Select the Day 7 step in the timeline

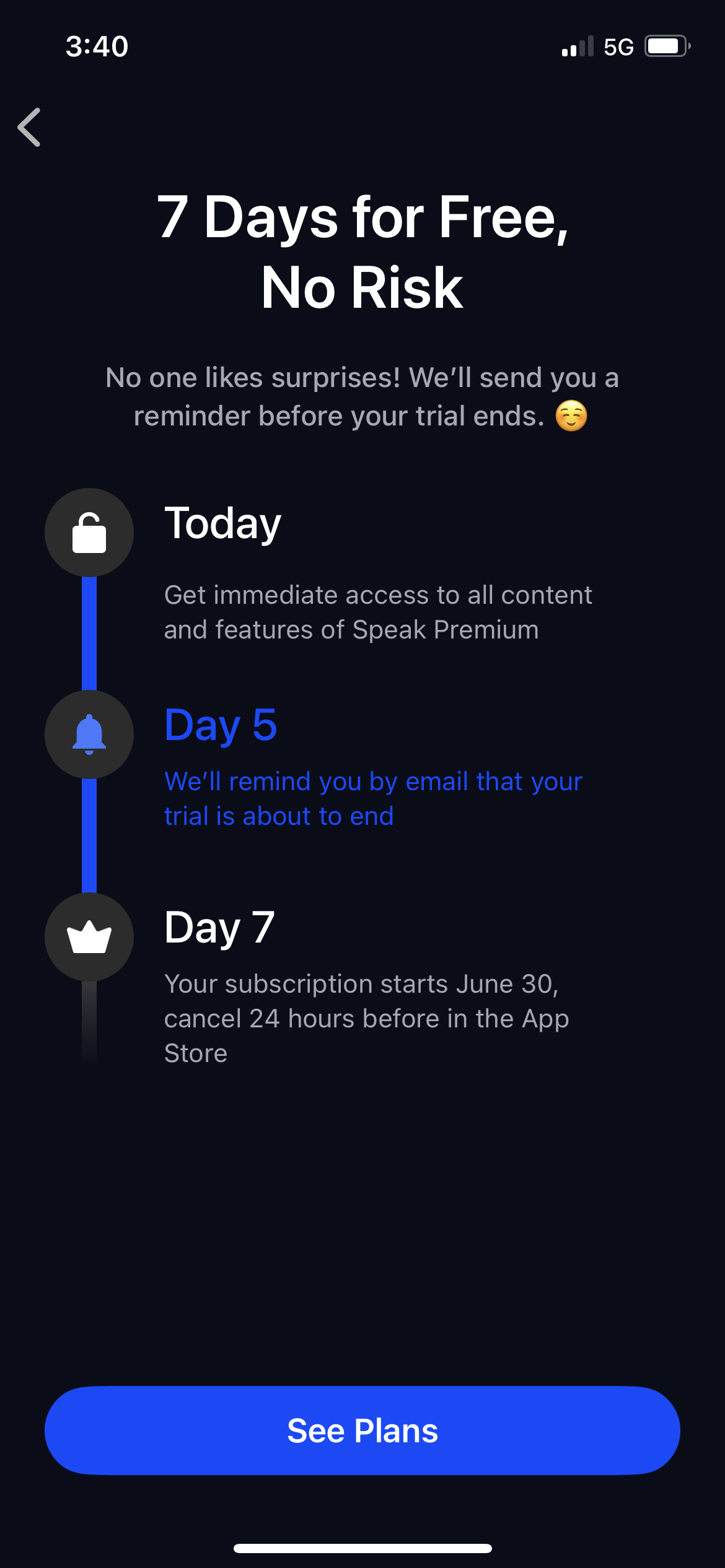click(x=220, y=926)
